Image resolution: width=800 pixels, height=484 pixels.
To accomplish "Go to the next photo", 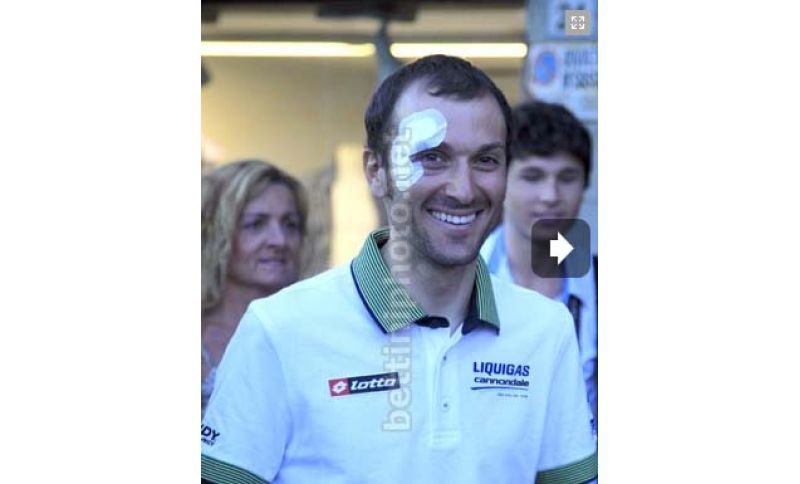I will [x=561, y=248].
